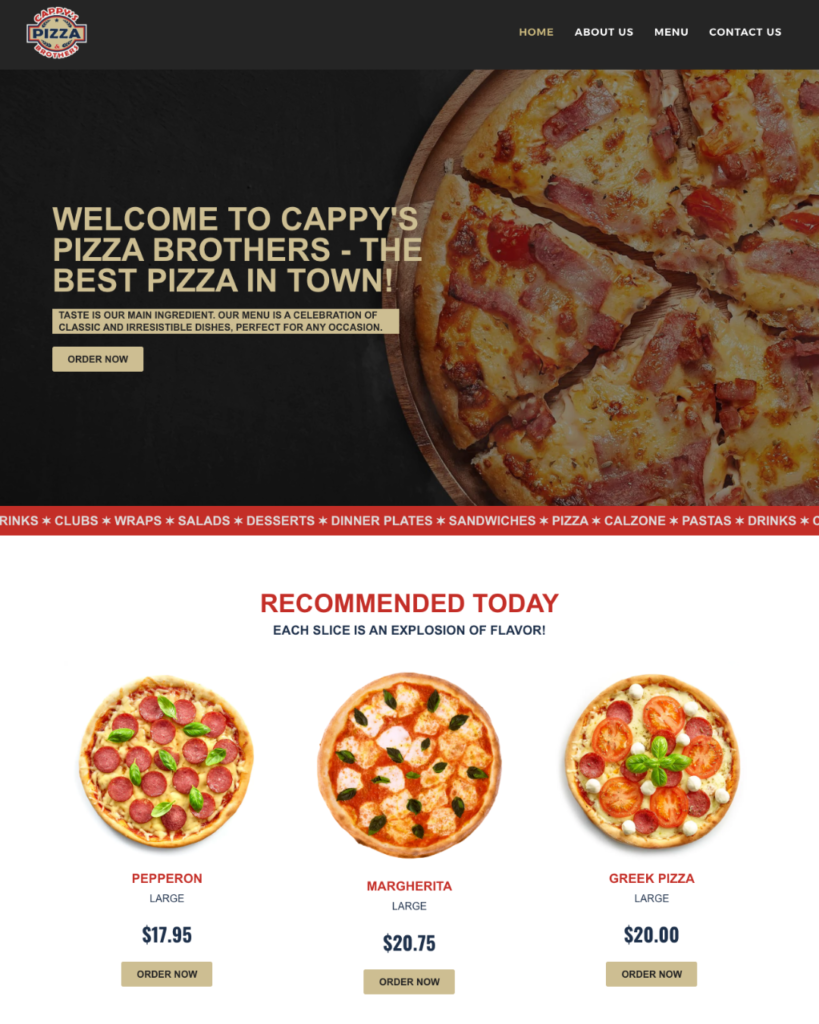
Task: Order the Margherita pizza now
Action: (409, 981)
